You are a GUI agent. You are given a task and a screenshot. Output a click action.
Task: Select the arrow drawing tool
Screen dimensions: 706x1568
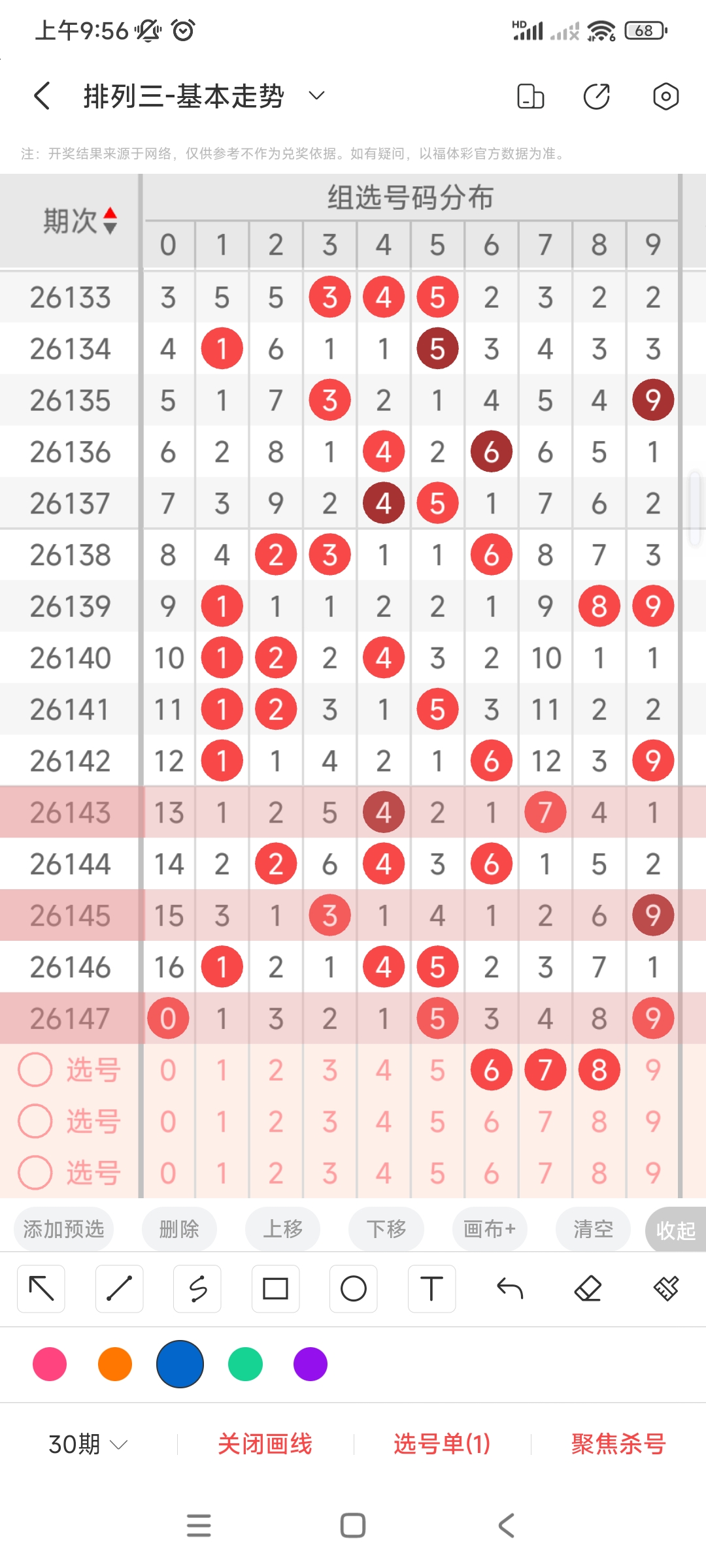pyautogui.click(x=41, y=1289)
